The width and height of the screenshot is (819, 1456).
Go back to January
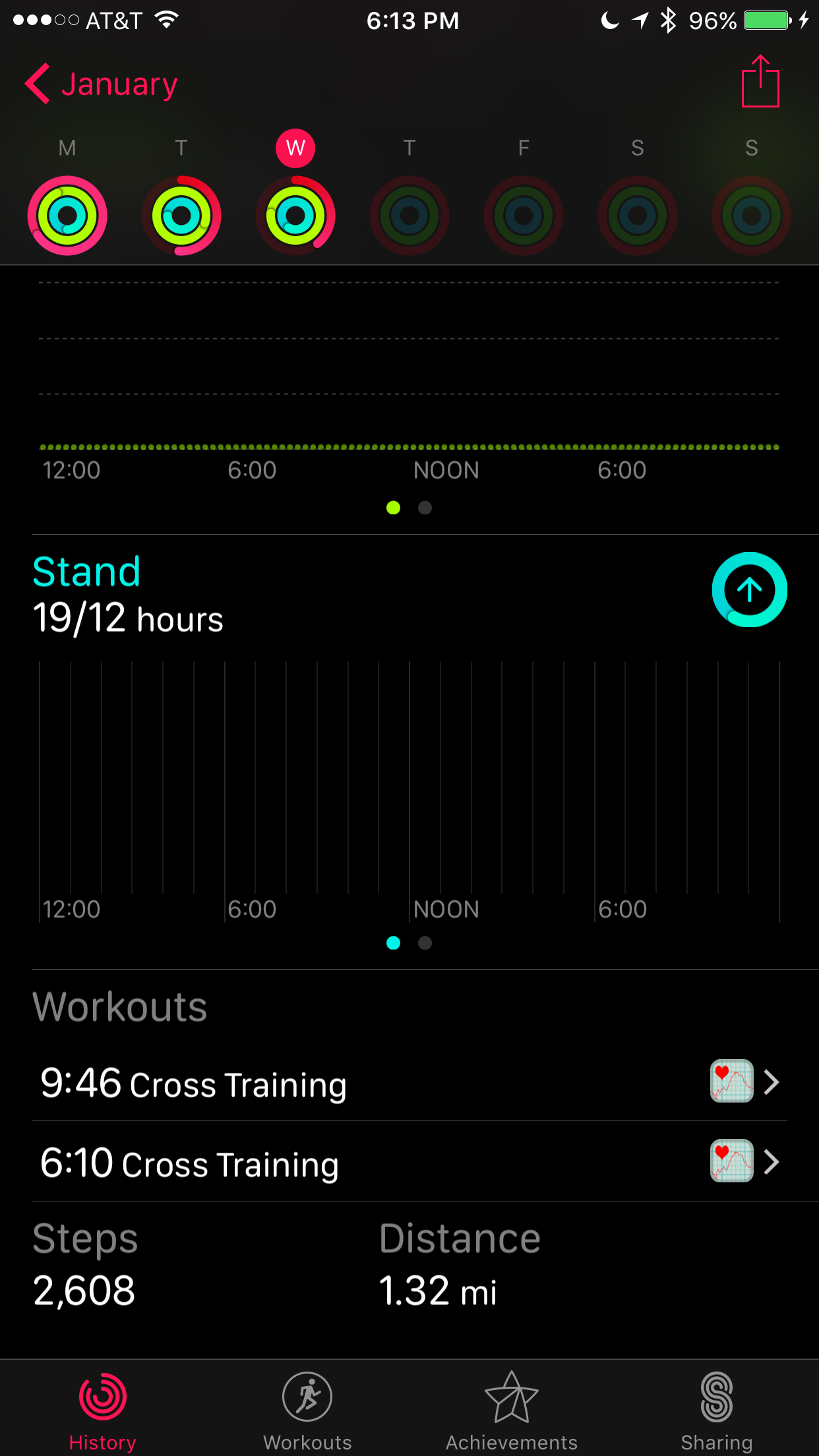pos(102,84)
